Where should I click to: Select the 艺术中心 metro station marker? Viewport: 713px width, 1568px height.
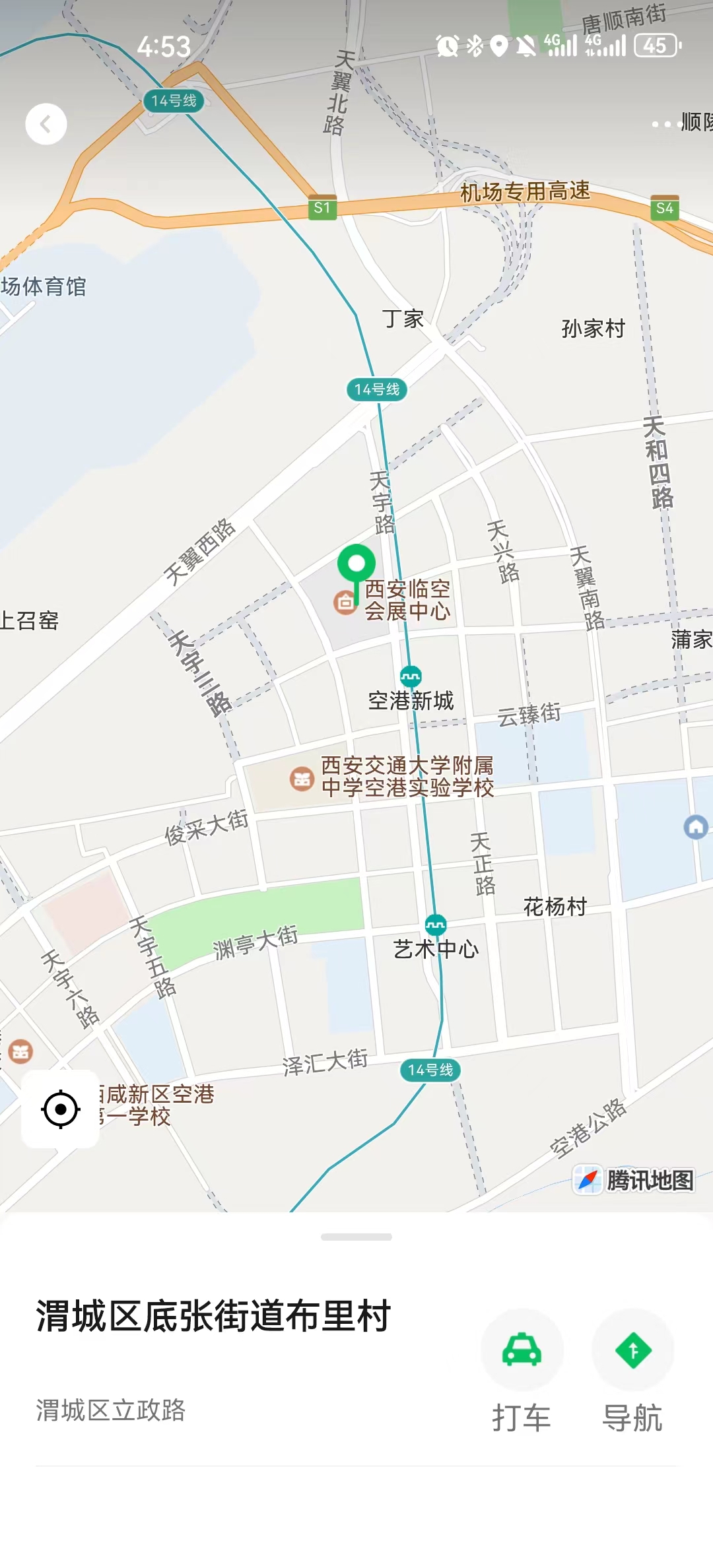point(435,925)
